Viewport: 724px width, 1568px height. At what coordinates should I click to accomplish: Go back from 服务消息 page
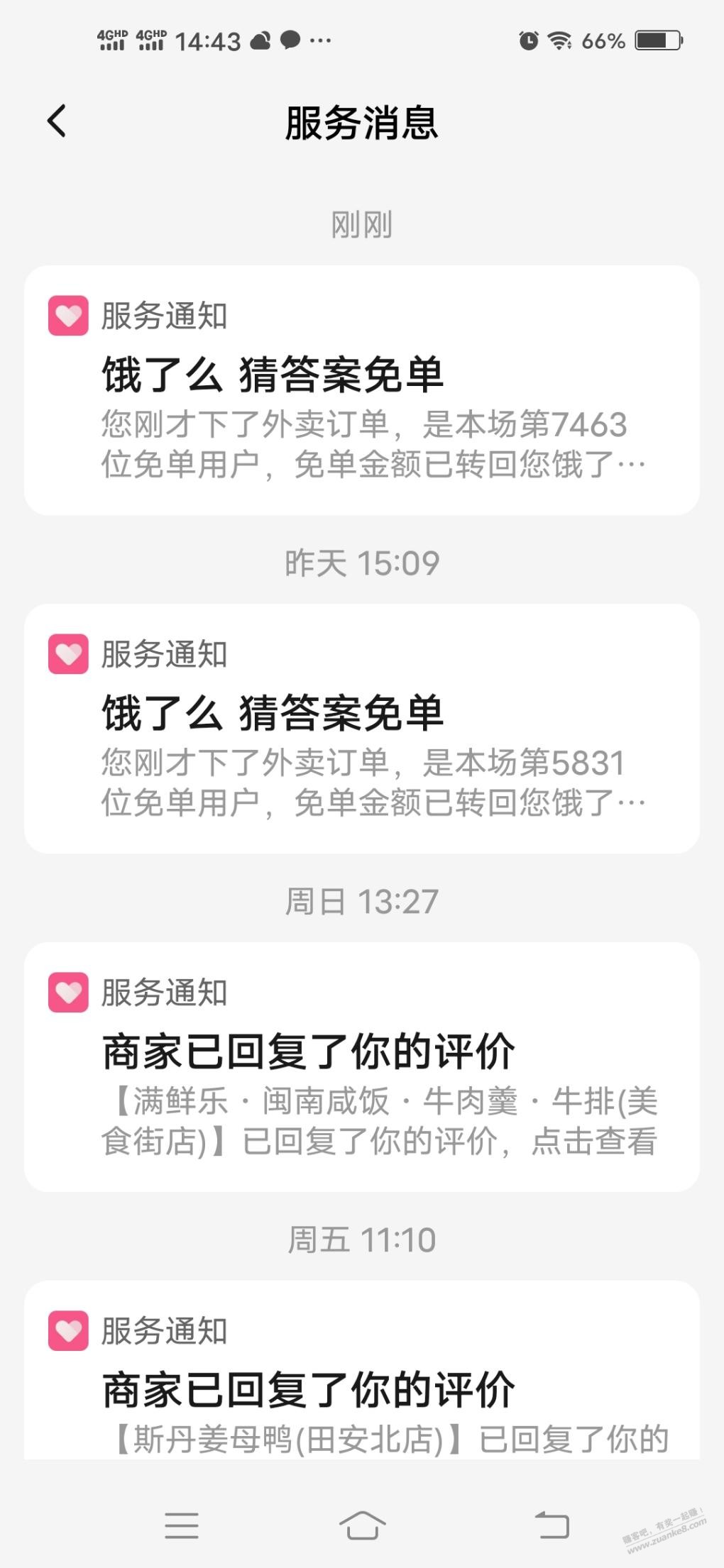click(57, 121)
